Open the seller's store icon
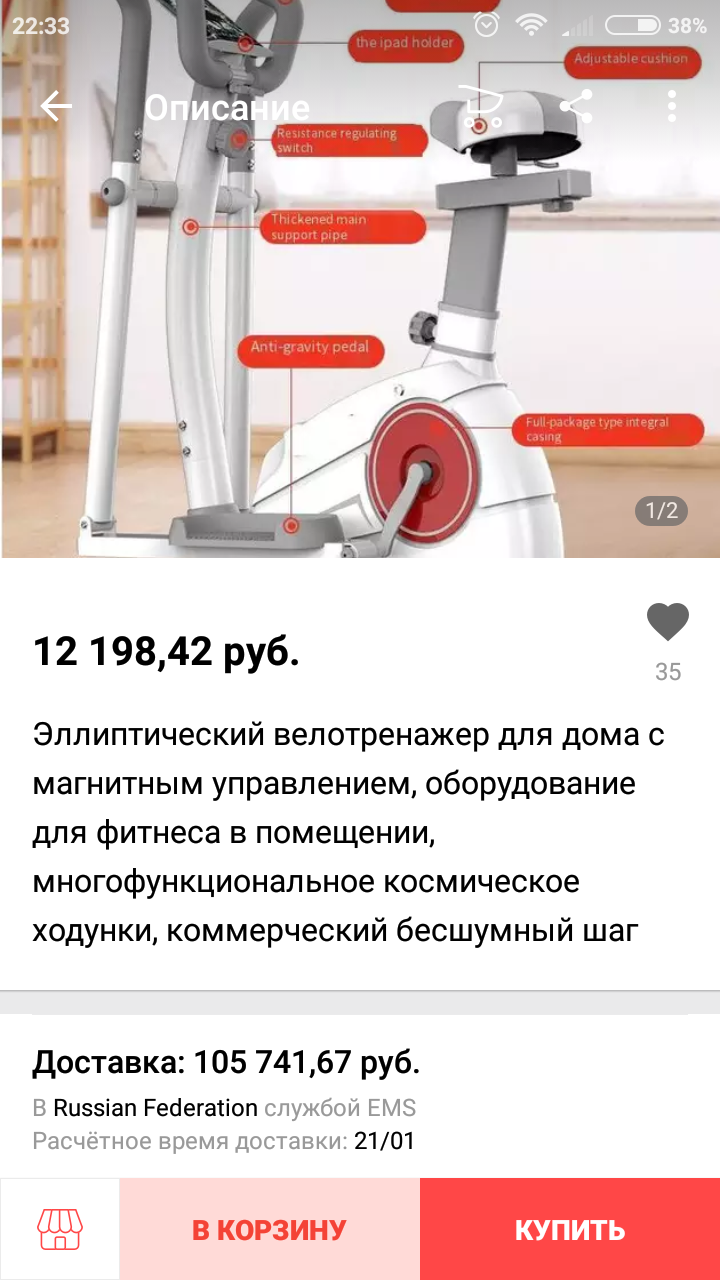Viewport: 720px width, 1280px height. [x=60, y=1229]
